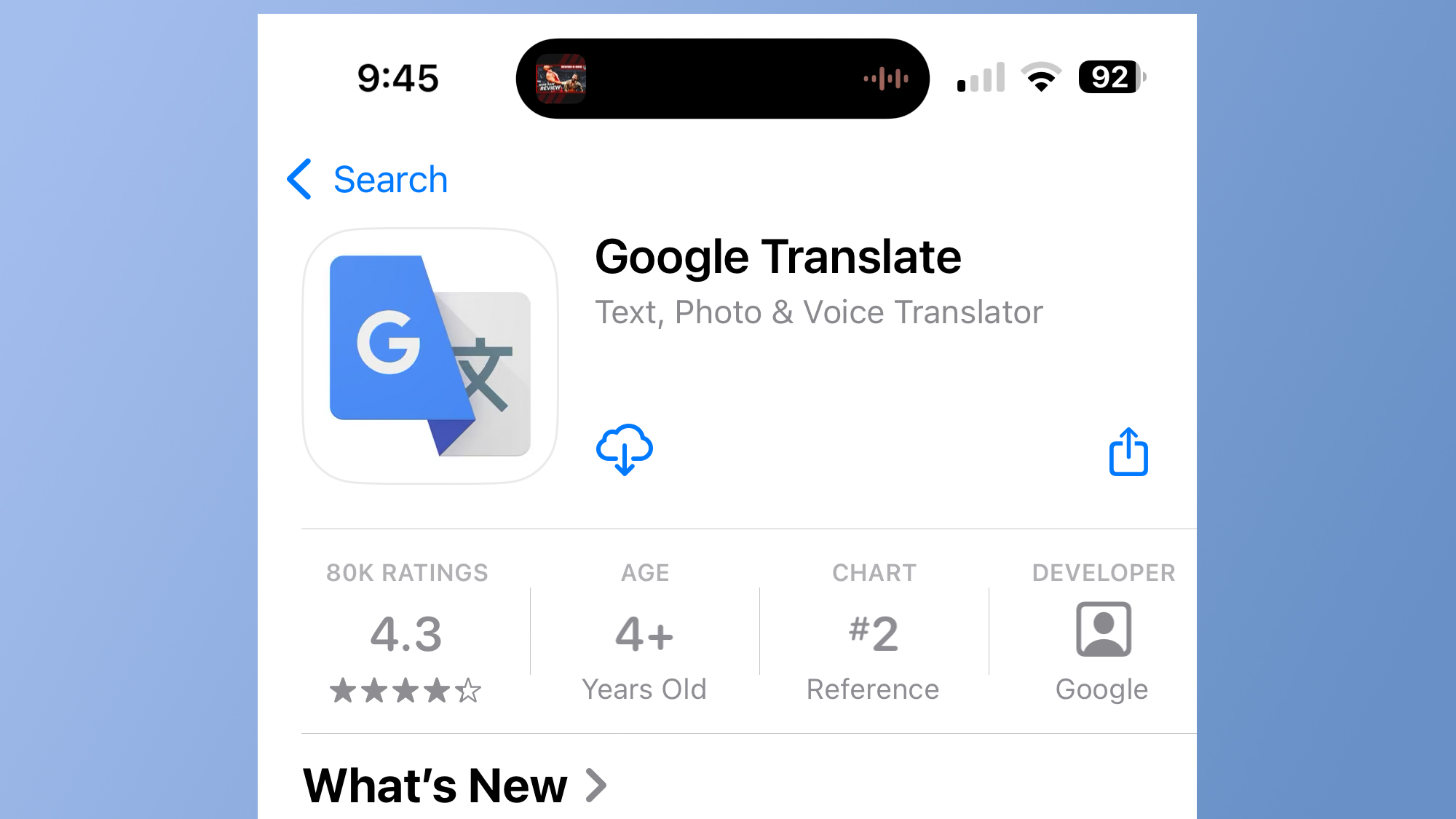Image resolution: width=1456 pixels, height=819 pixels.
Task: View the Reference chart ranking
Action: coord(873,633)
